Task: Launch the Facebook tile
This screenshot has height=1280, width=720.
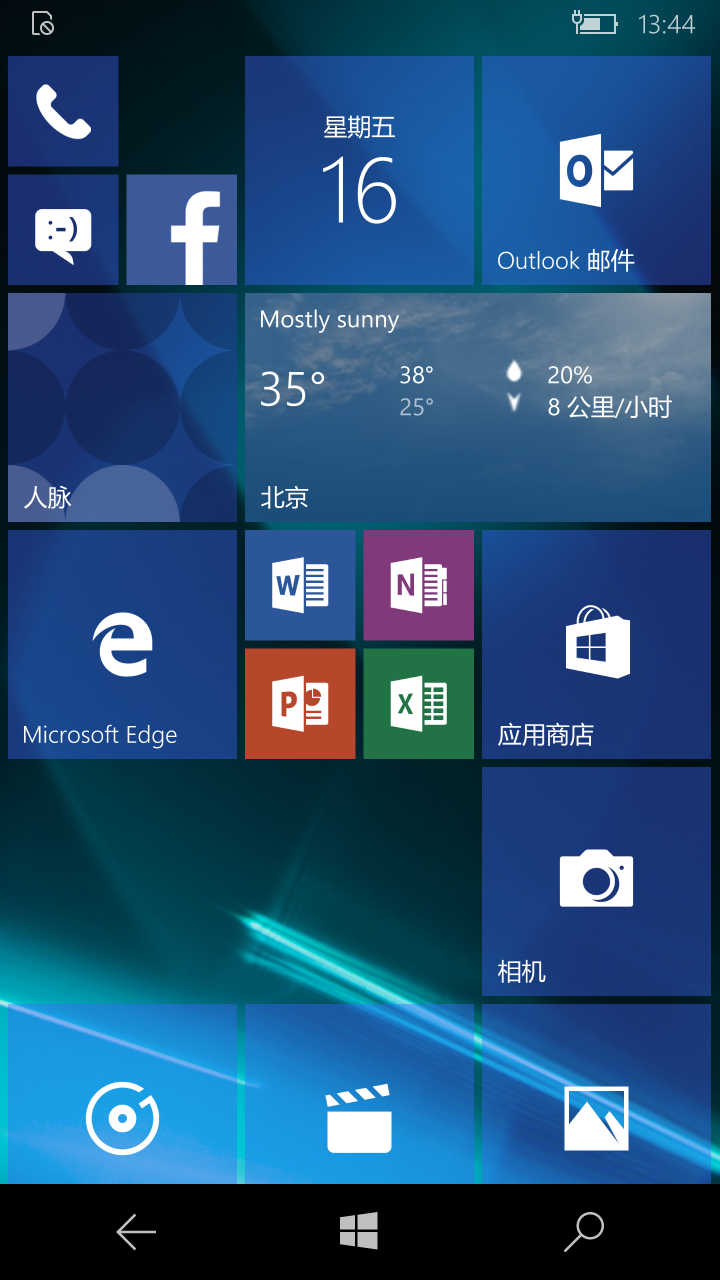Action: pyautogui.click(x=182, y=230)
